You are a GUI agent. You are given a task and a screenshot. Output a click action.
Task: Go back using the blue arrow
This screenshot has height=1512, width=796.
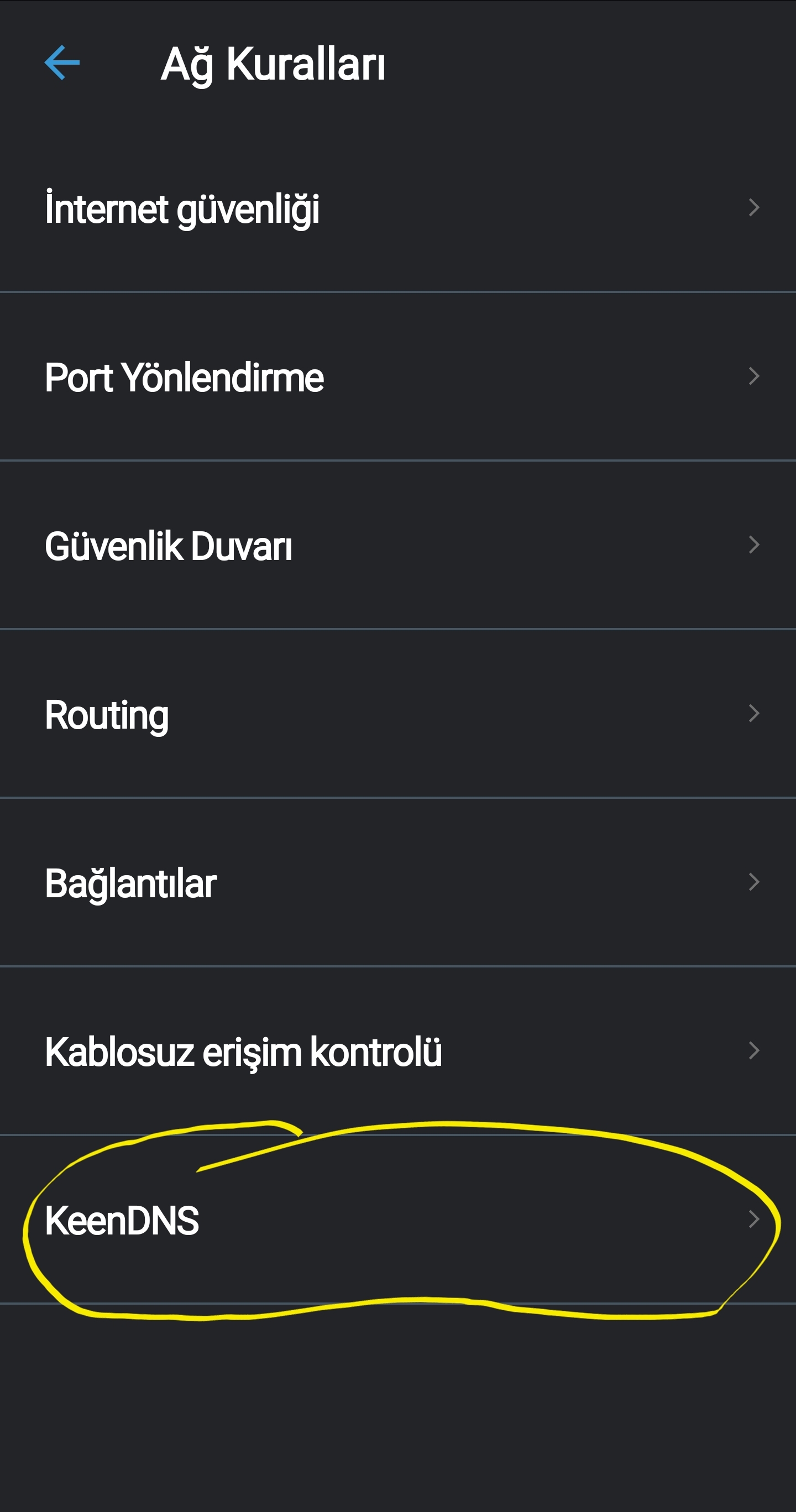pyautogui.click(x=62, y=63)
